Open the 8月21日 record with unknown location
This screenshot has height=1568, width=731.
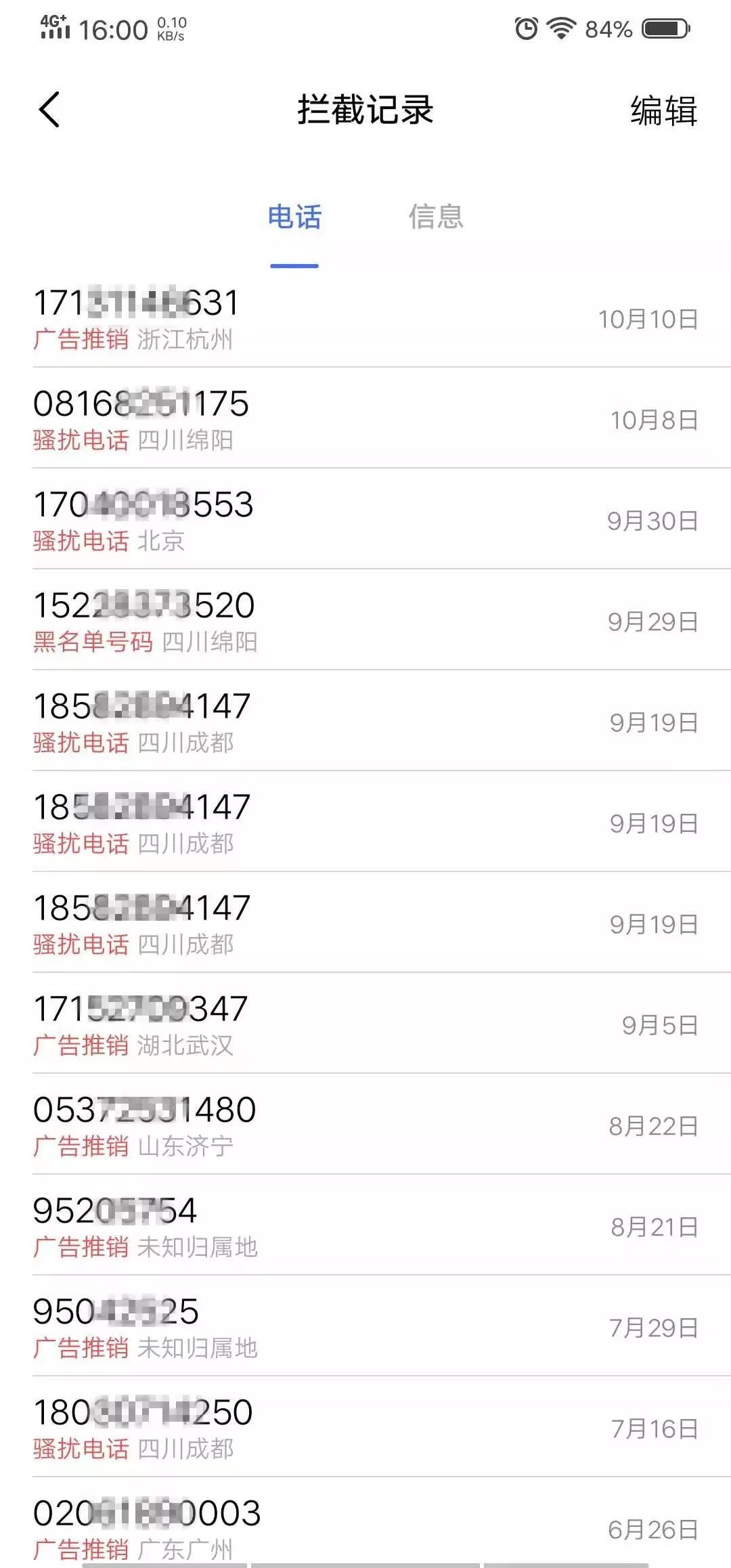point(365,1225)
